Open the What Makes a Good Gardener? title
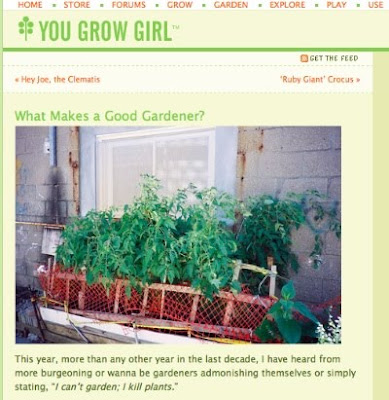The image size is (389, 400). (x=110, y=116)
